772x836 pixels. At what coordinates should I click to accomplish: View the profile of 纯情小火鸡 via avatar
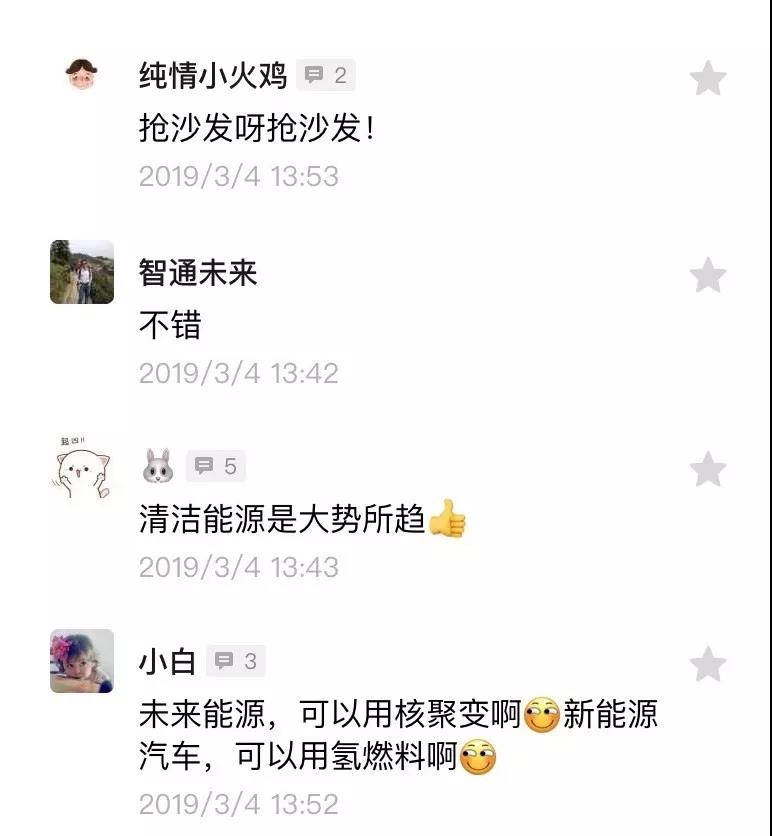[x=82, y=74]
